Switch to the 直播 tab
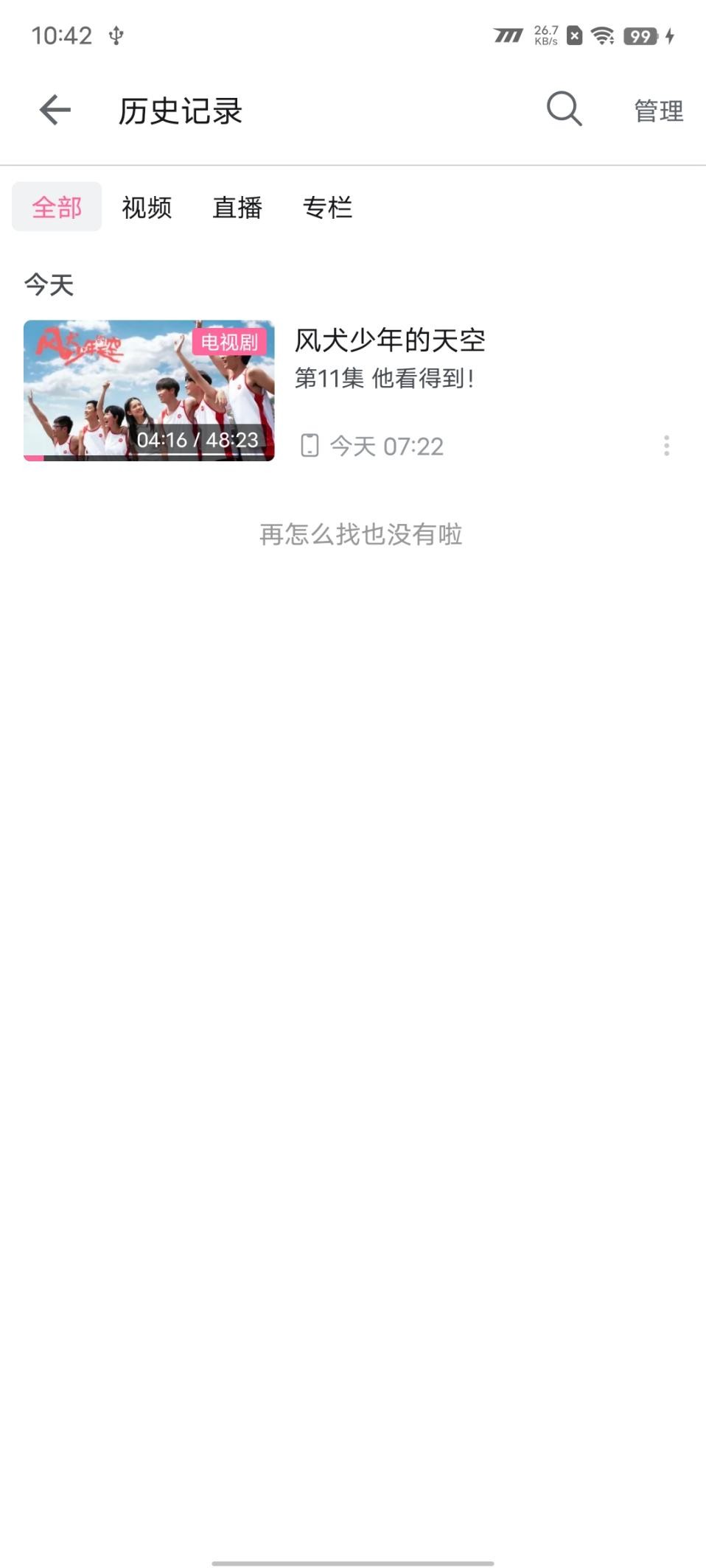706x1568 pixels. click(237, 207)
